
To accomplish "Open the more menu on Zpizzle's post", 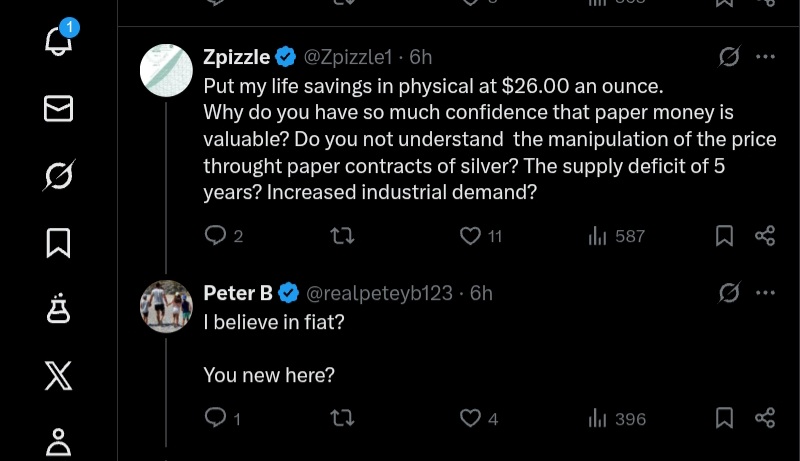I will tap(765, 57).
